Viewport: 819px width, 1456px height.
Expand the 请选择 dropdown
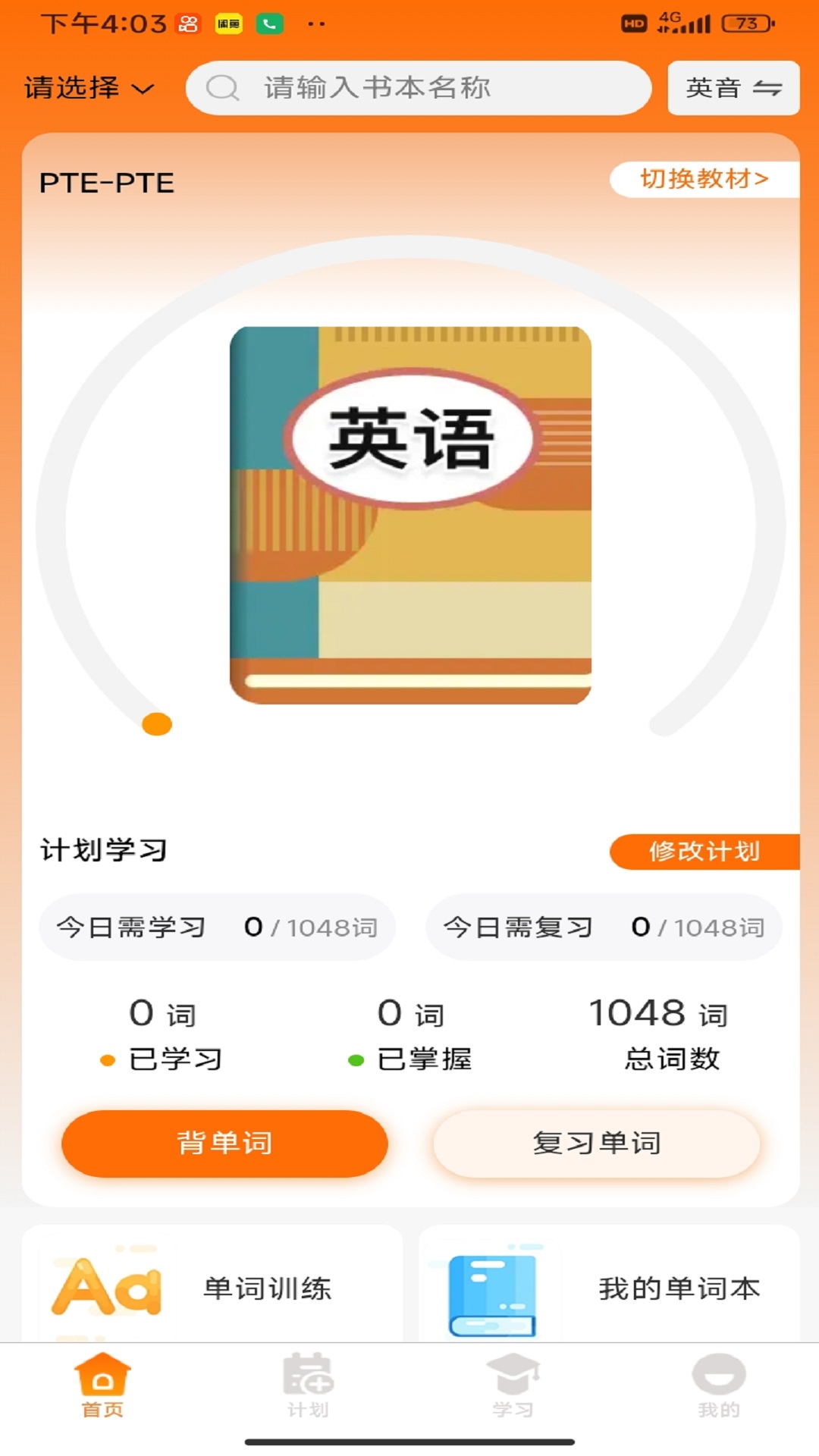tap(86, 89)
